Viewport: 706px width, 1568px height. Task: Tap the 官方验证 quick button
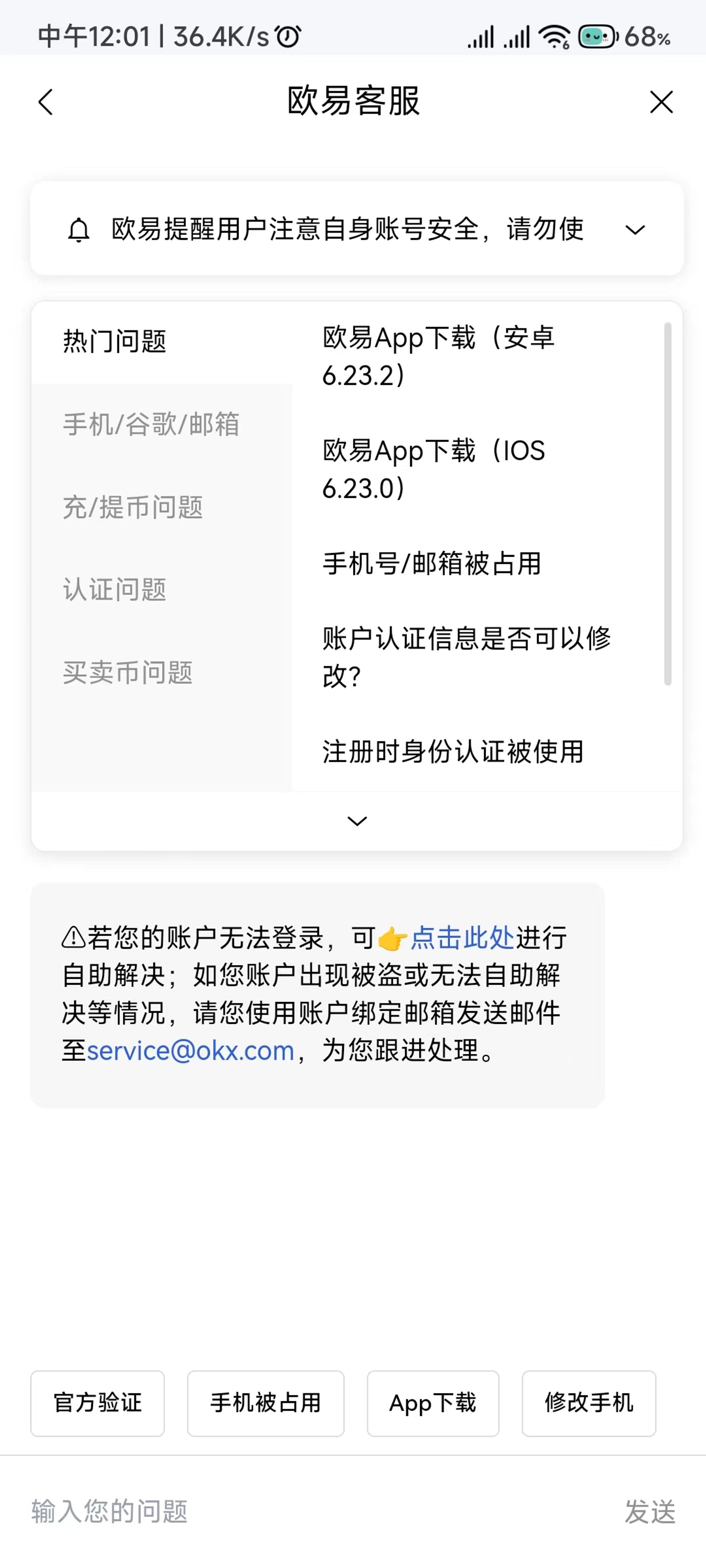coord(97,1403)
